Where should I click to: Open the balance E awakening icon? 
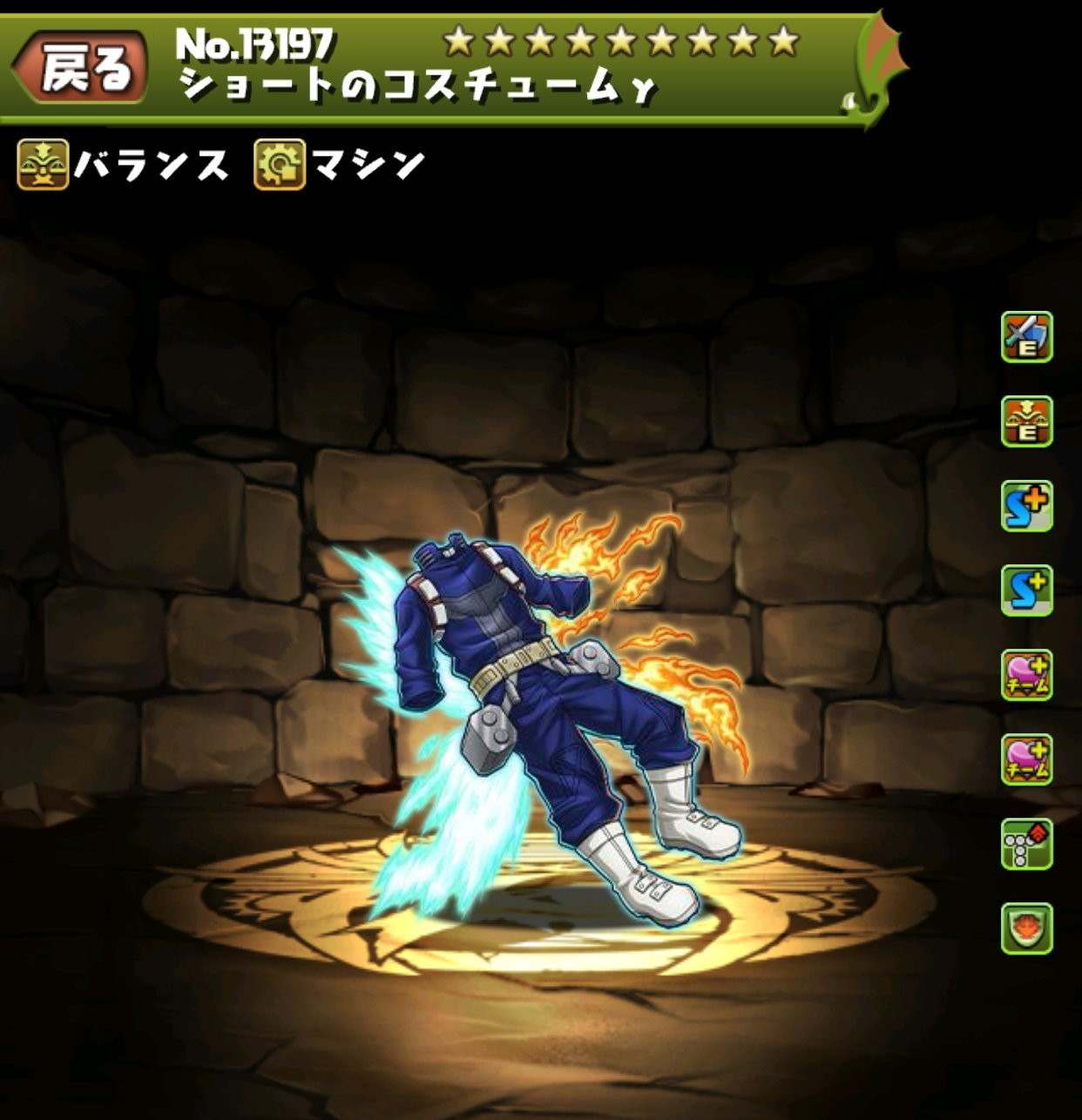click(x=1026, y=422)
